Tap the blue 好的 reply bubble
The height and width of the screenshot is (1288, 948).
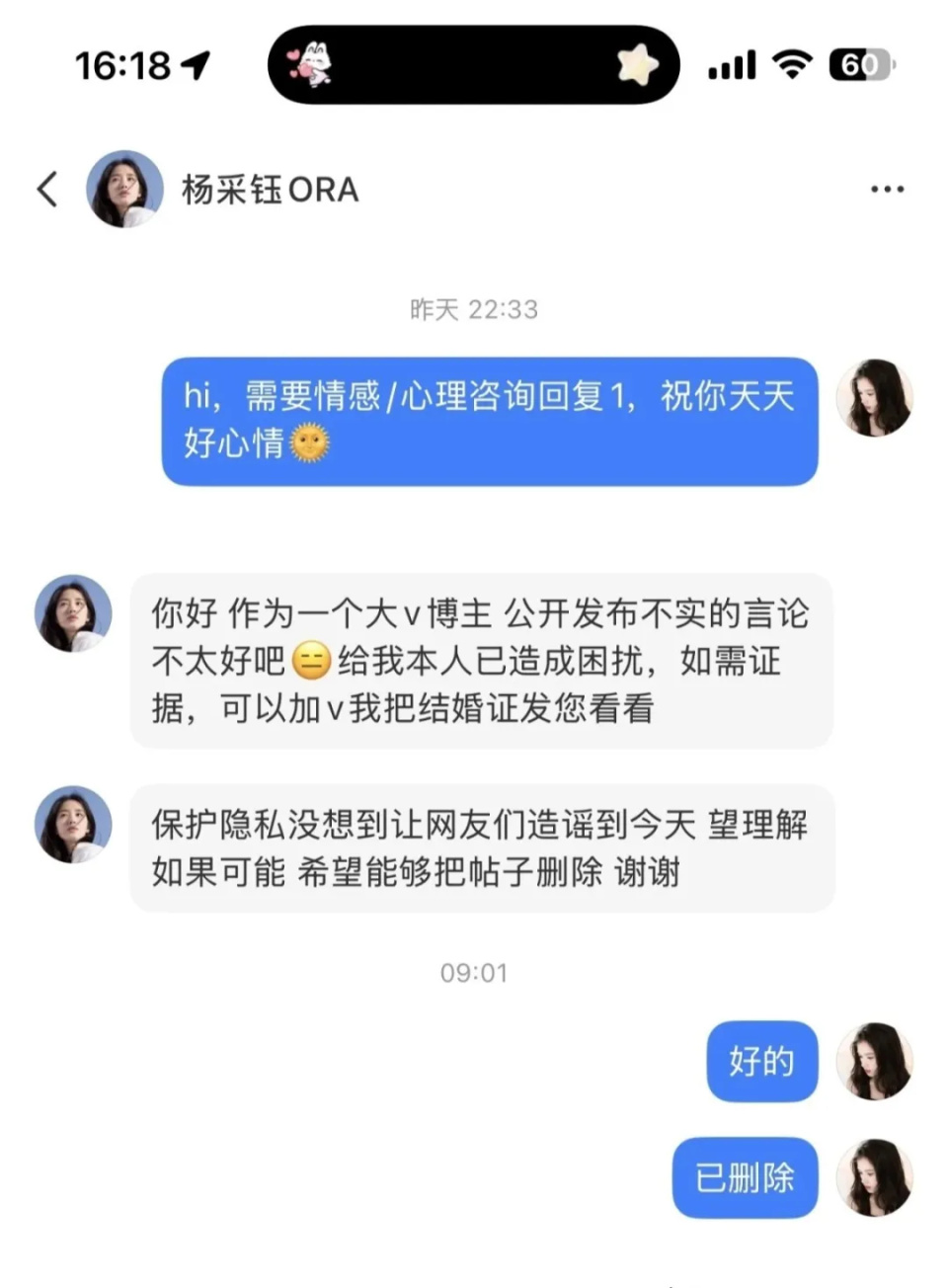[760, 1062]
